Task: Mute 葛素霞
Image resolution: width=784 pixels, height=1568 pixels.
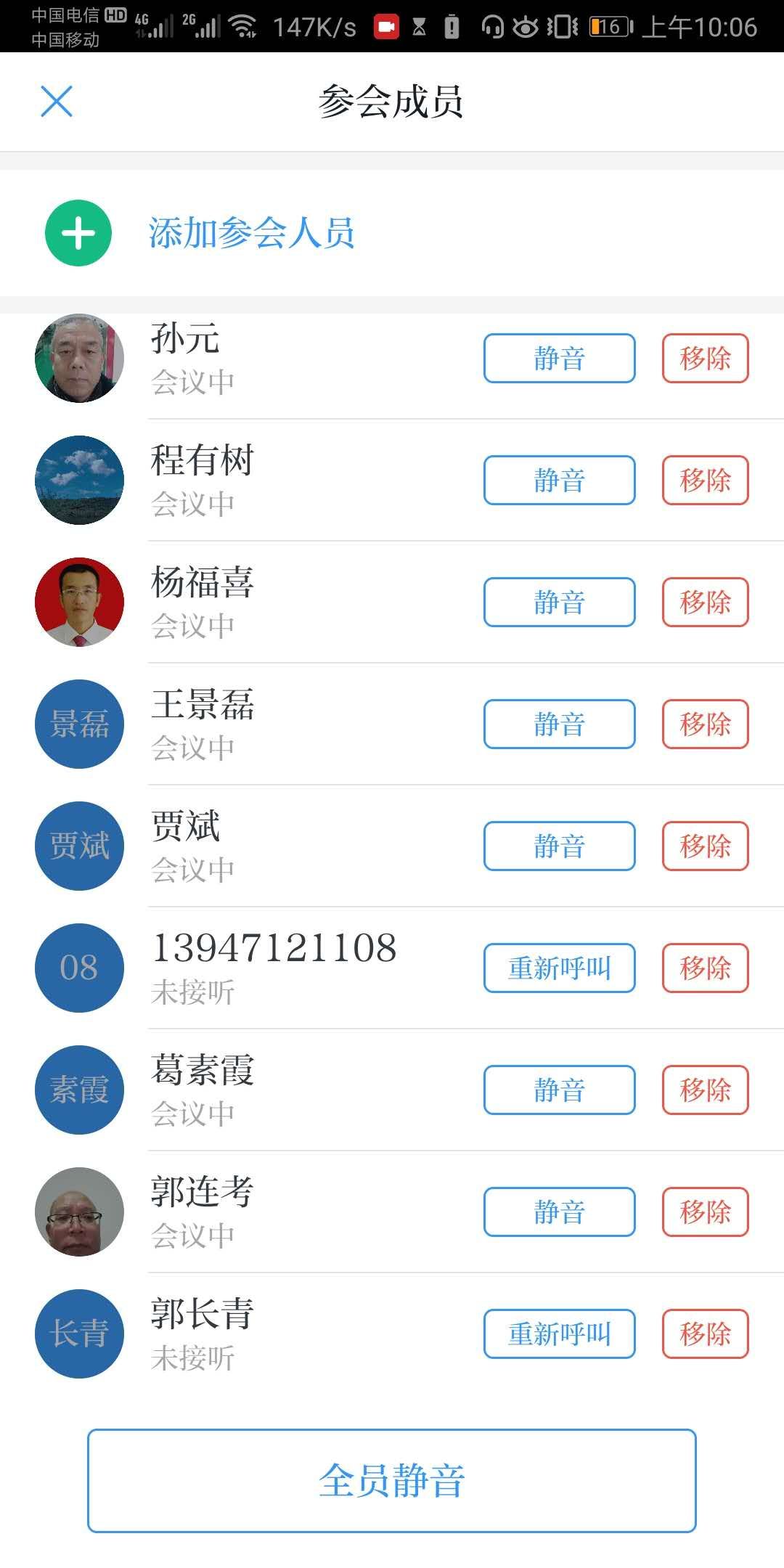Action: click(x=560, y=1090)
